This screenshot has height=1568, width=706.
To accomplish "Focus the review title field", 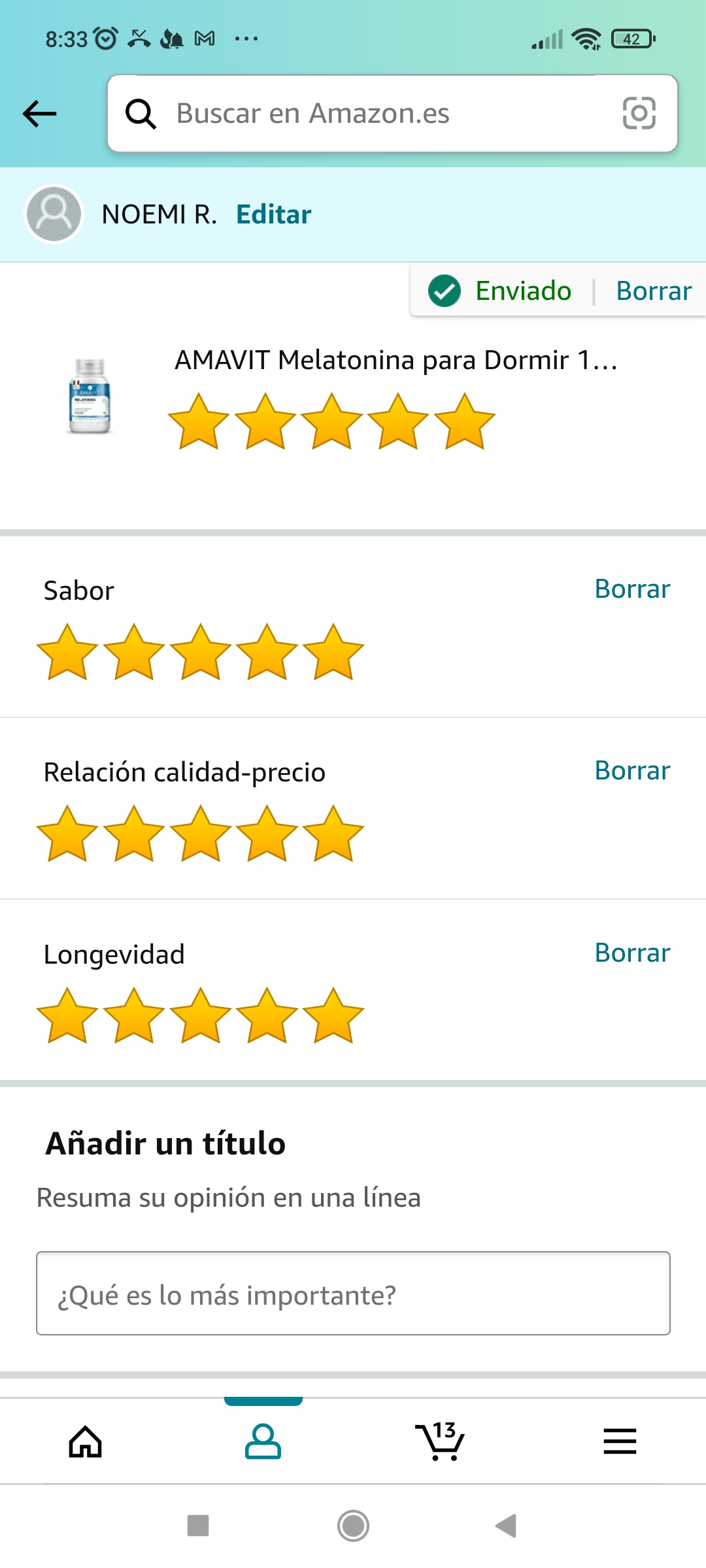I will (353, 1294).
